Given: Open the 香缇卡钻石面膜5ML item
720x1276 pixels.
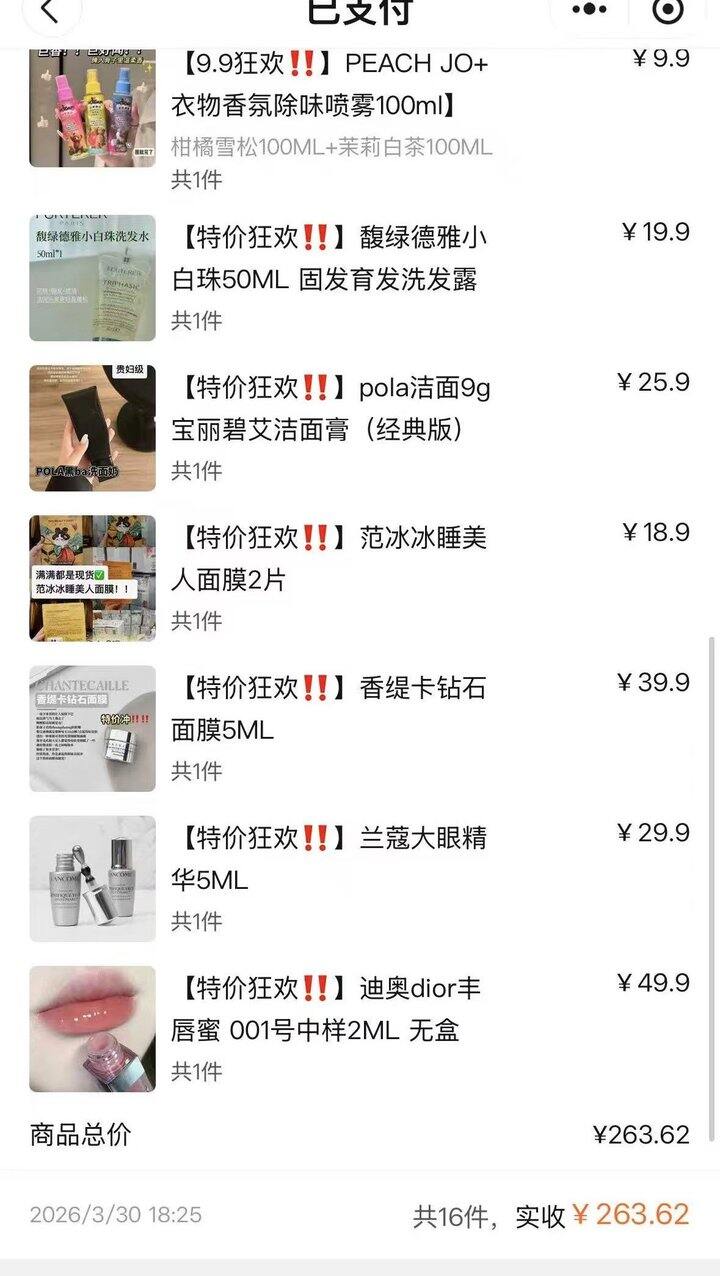Looking at the screenshot, I should (328, 708).
